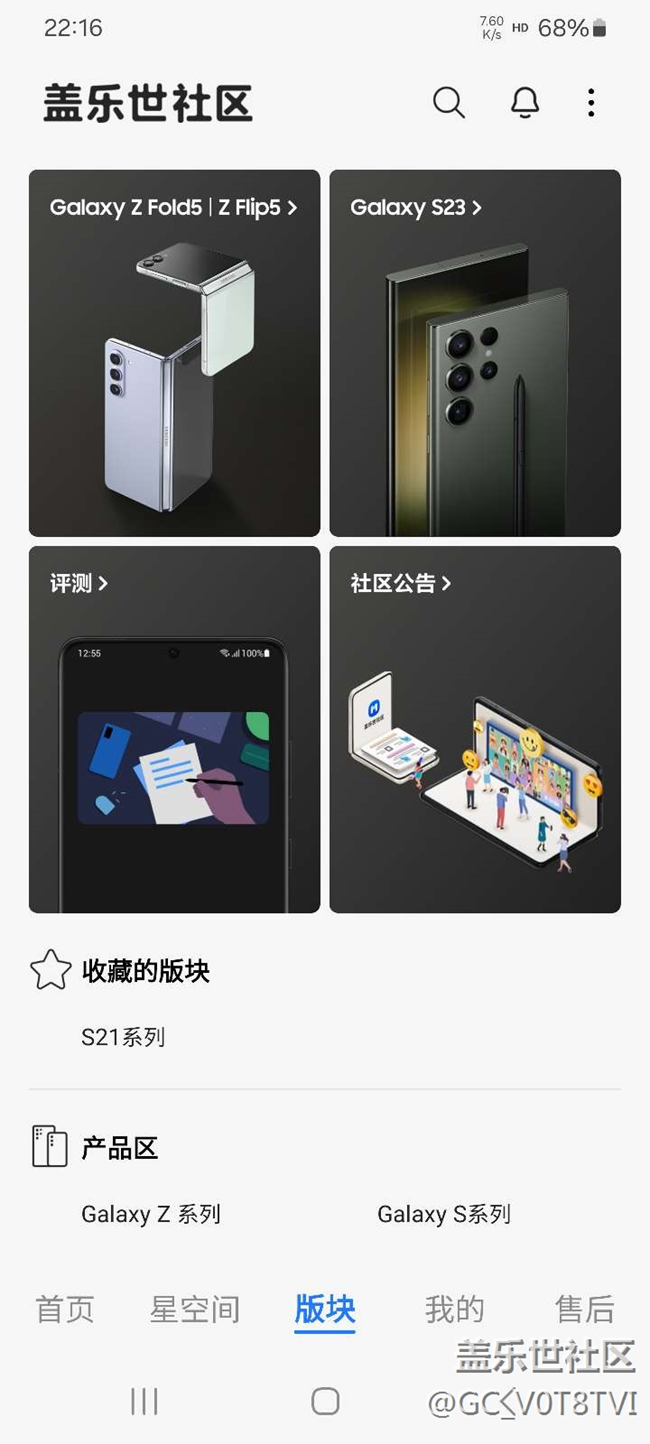Select Galaxy Z 系列 in 产品区
The width and height of the screenshot is (650, 1444).
151,1214
